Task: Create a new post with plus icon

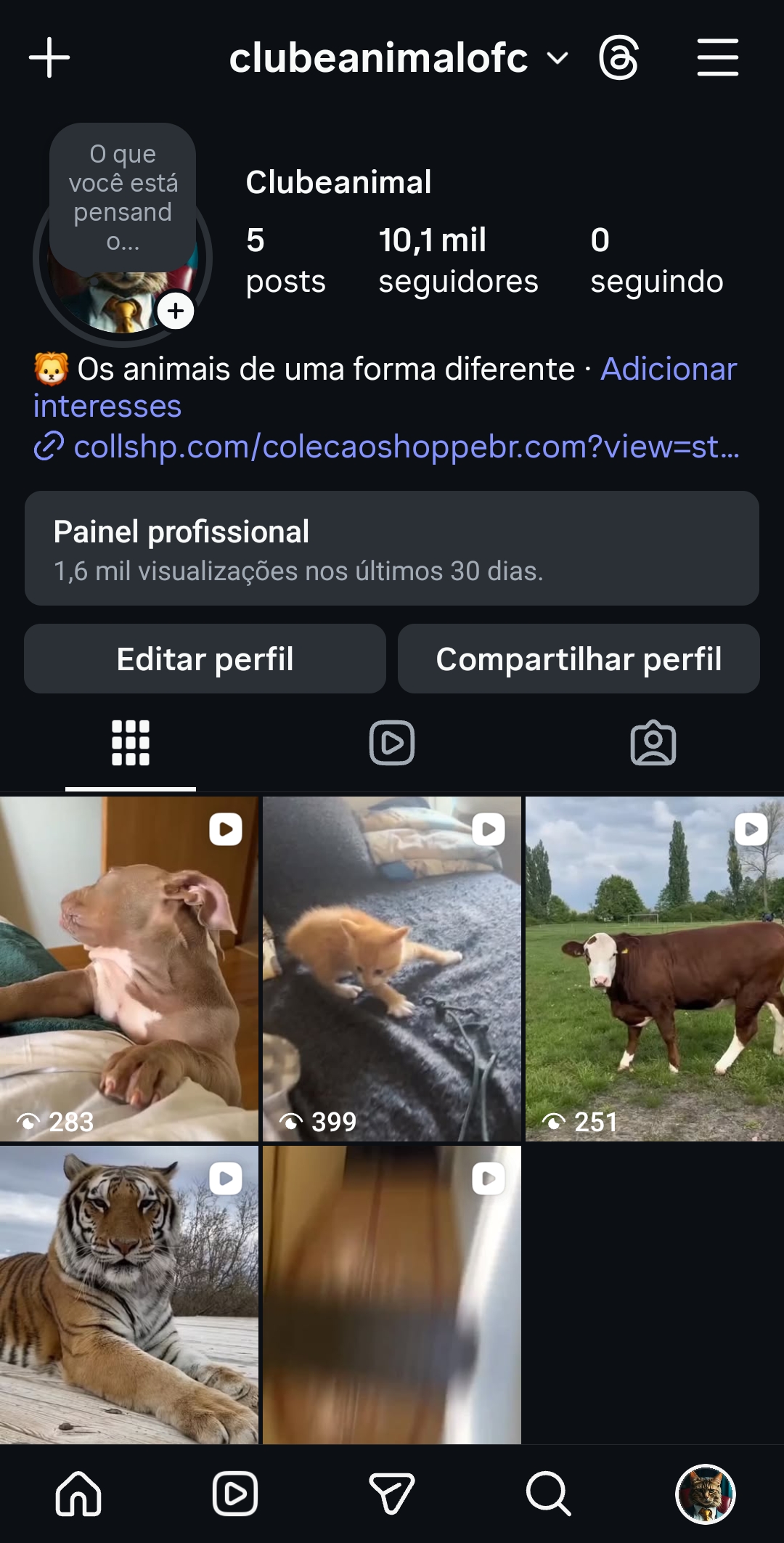Action: 49,57
